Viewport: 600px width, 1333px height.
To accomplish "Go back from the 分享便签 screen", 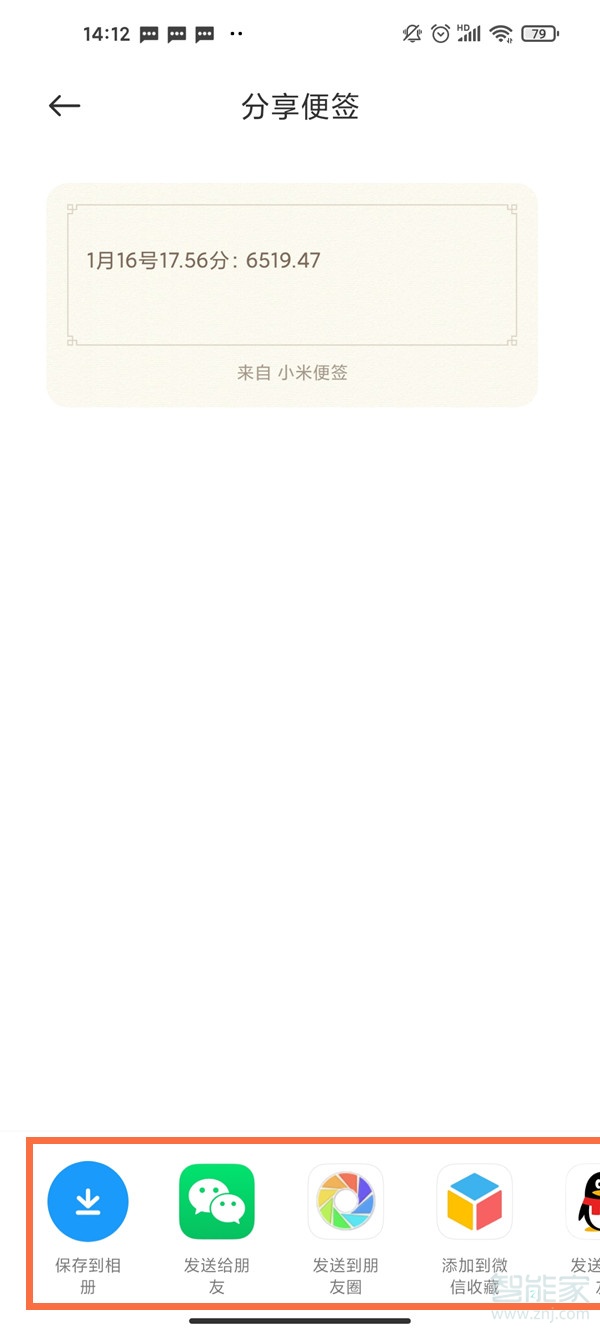I will coord(64,106).
